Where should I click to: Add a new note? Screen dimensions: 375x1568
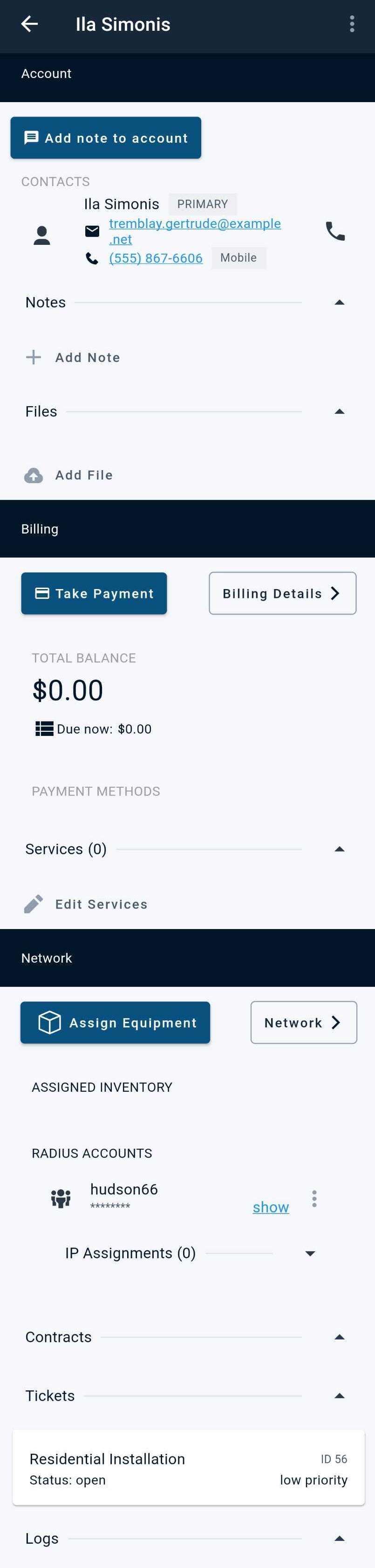[x=73, y=357]
